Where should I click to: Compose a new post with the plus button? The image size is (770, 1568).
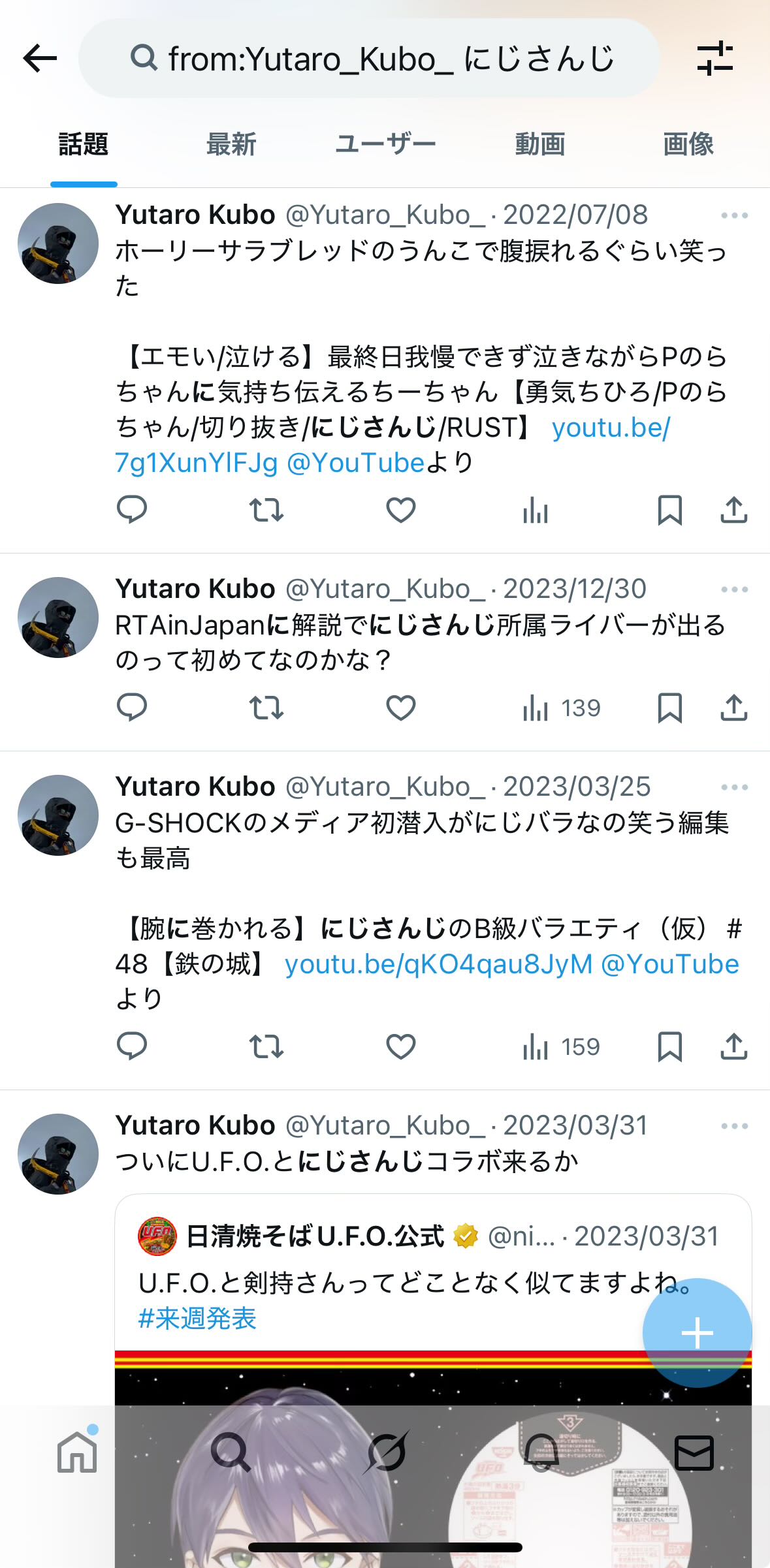click(x=697, y=1332)
